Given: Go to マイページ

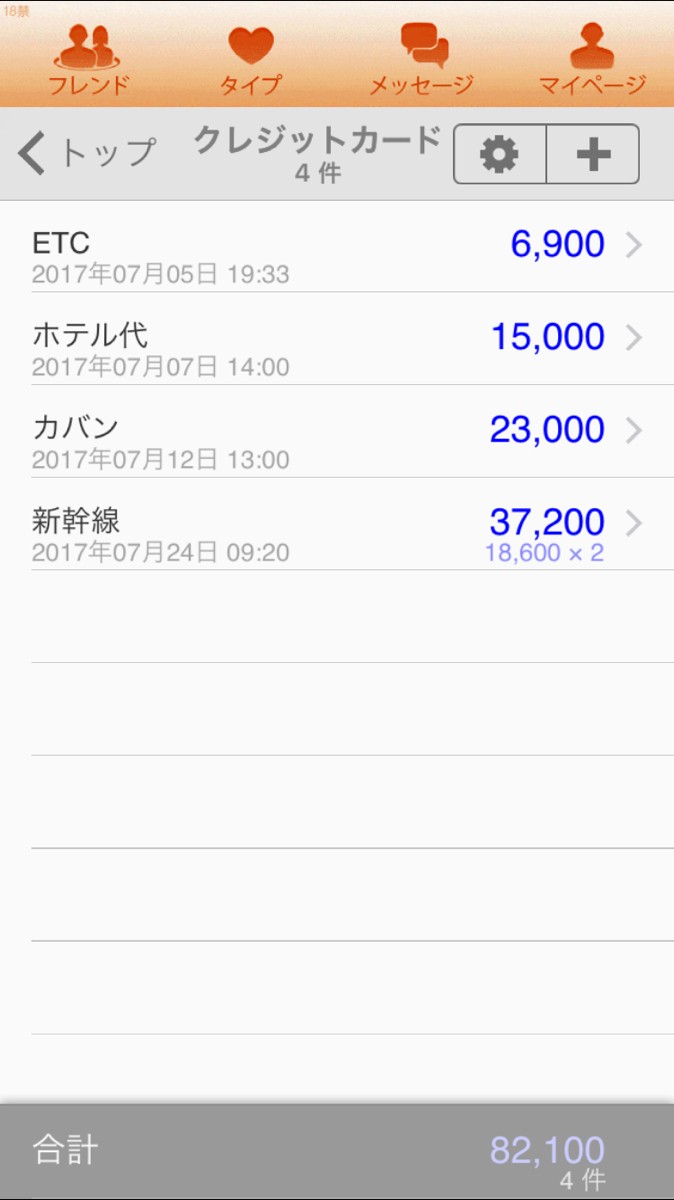Looking at the screenshot, I should click(x=592, y=56).
